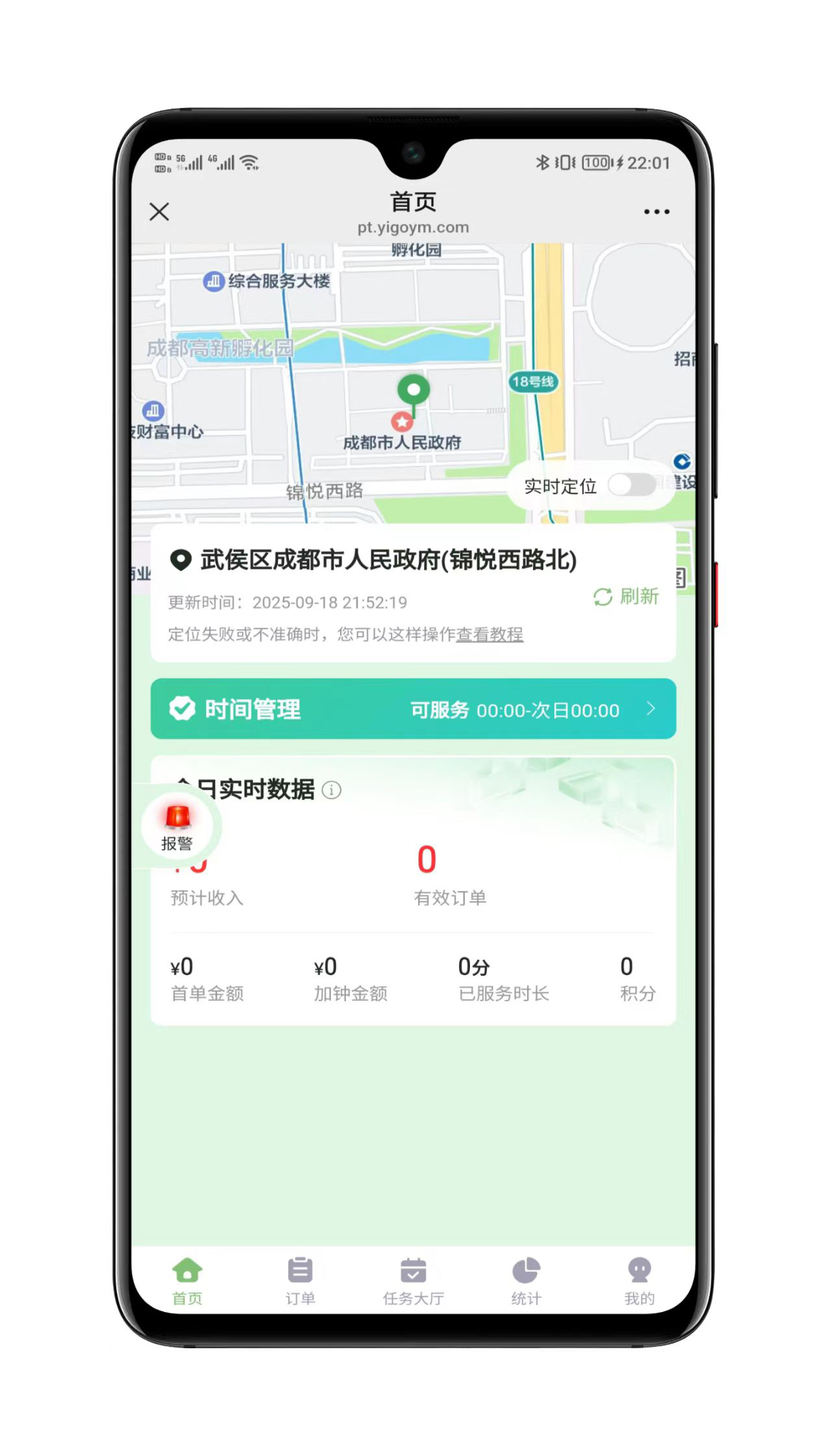Viewport: 831px width, 1456px height.
Task: Open the three-dot overflow menu
Action: coord(656,212)
